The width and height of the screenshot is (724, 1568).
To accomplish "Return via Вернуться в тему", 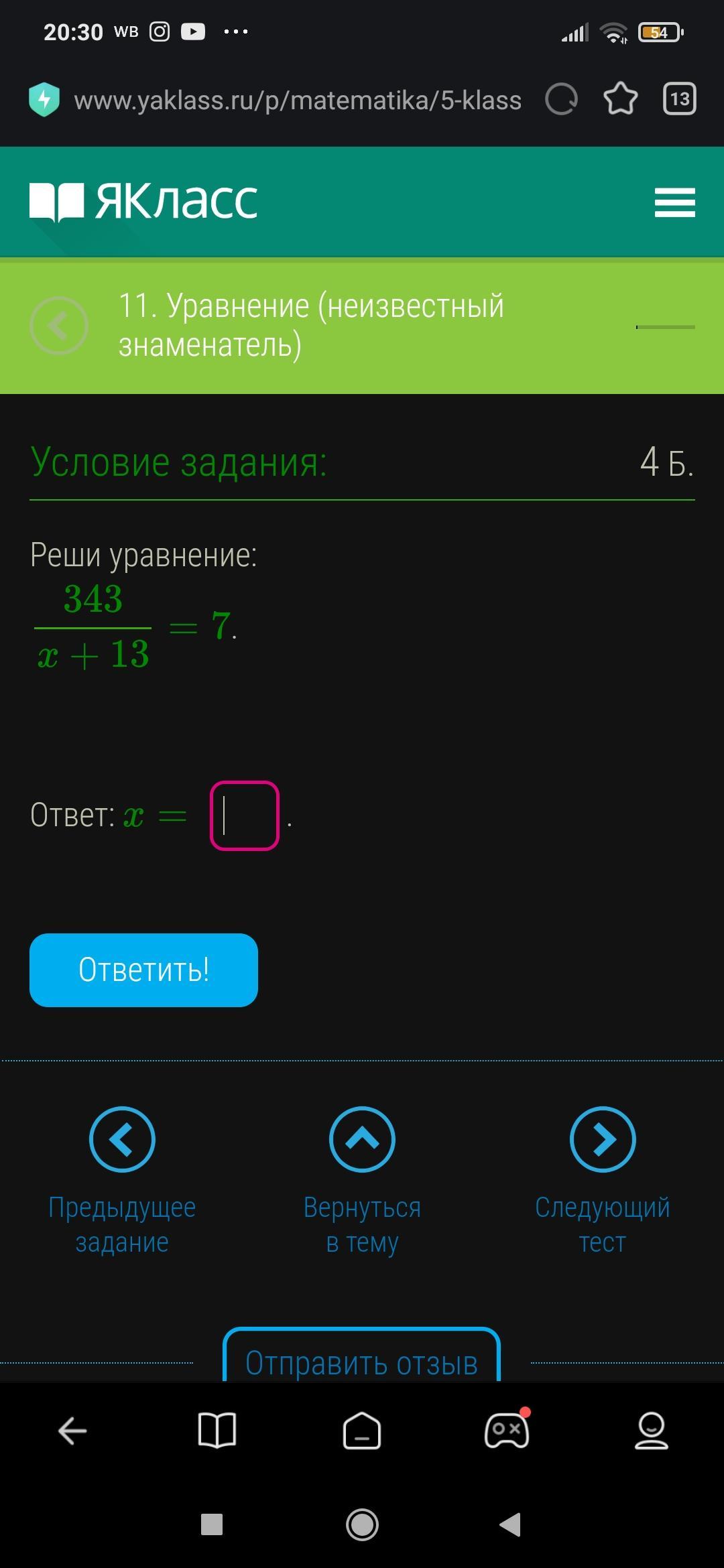I will coord(362,1179).
